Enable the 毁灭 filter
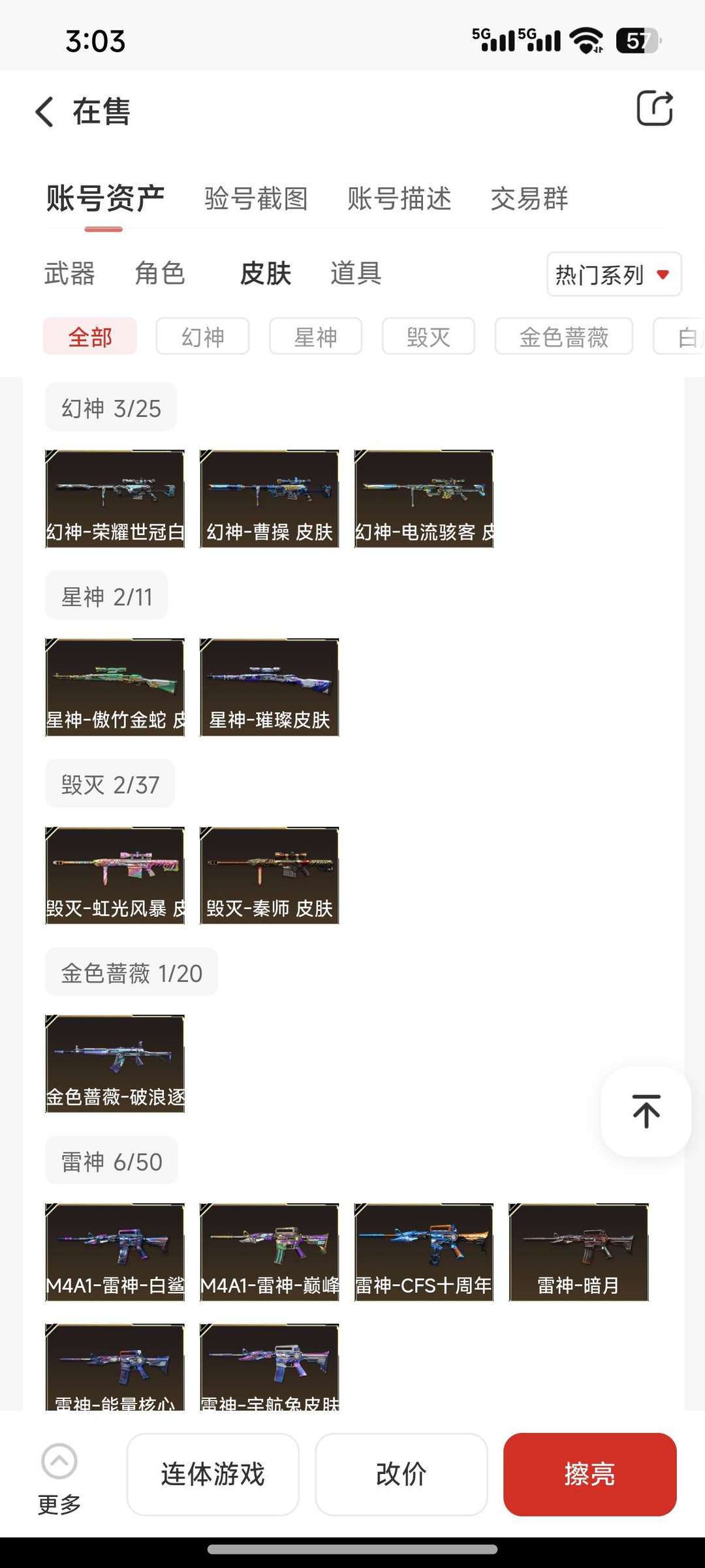 [428, 337]
